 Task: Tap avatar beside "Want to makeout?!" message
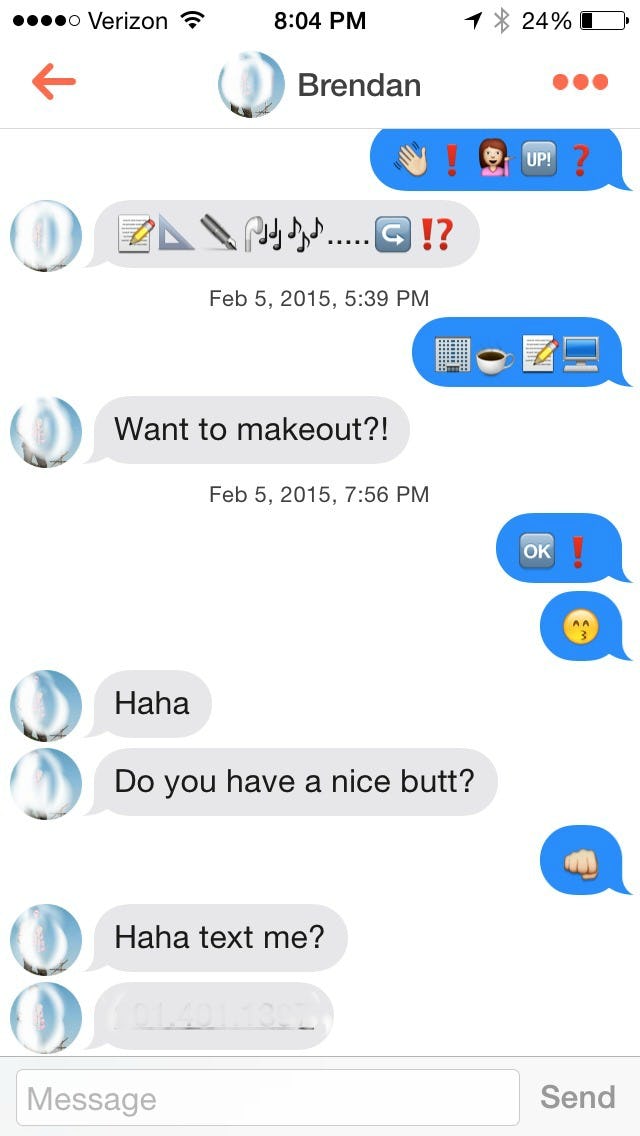[46, 433]
